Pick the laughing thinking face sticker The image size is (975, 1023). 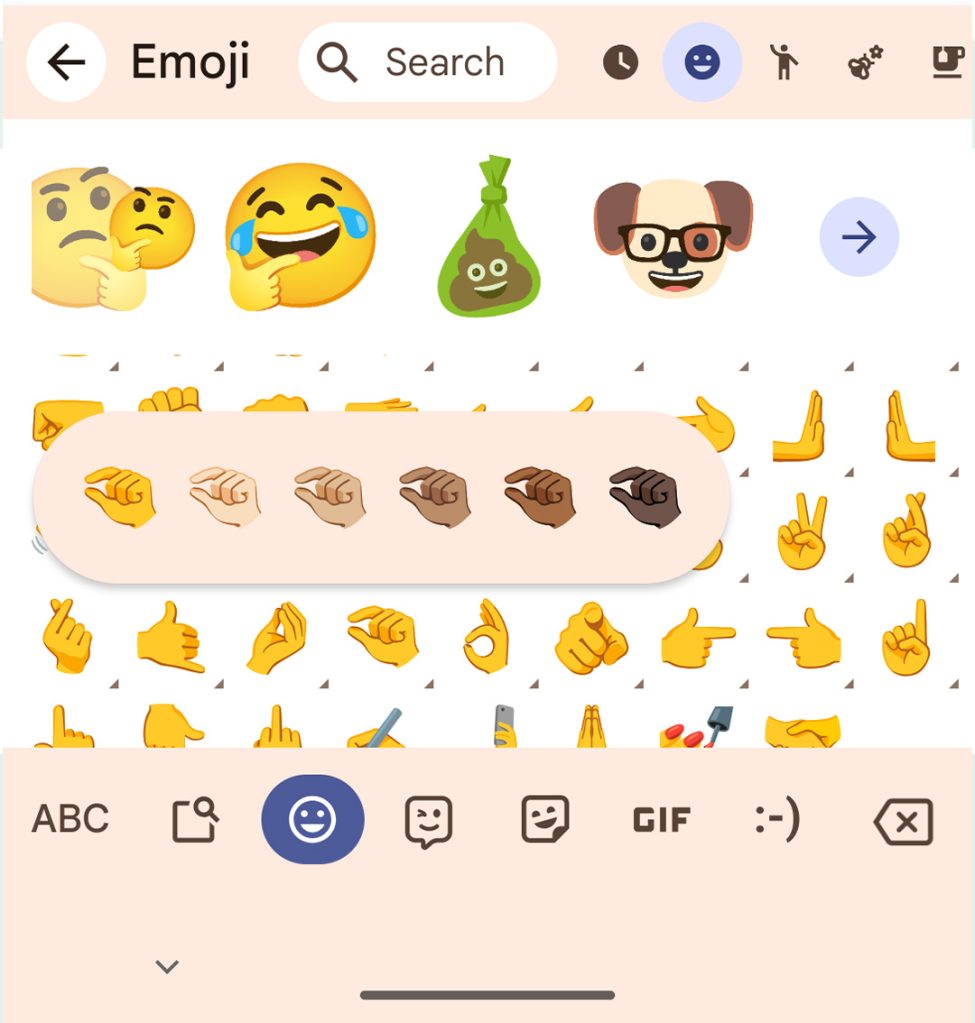(x=299, y=237)
